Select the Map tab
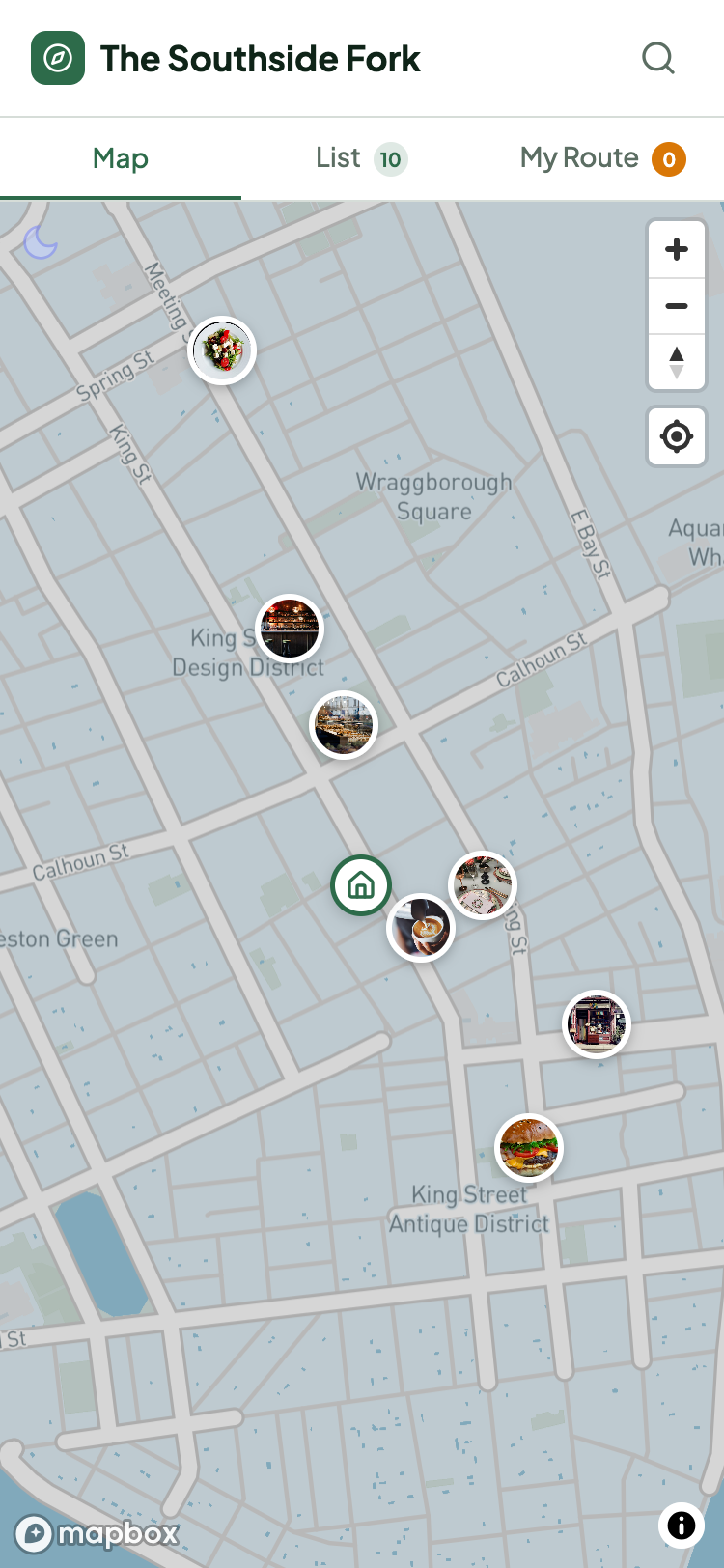 (x=121, y=158)
